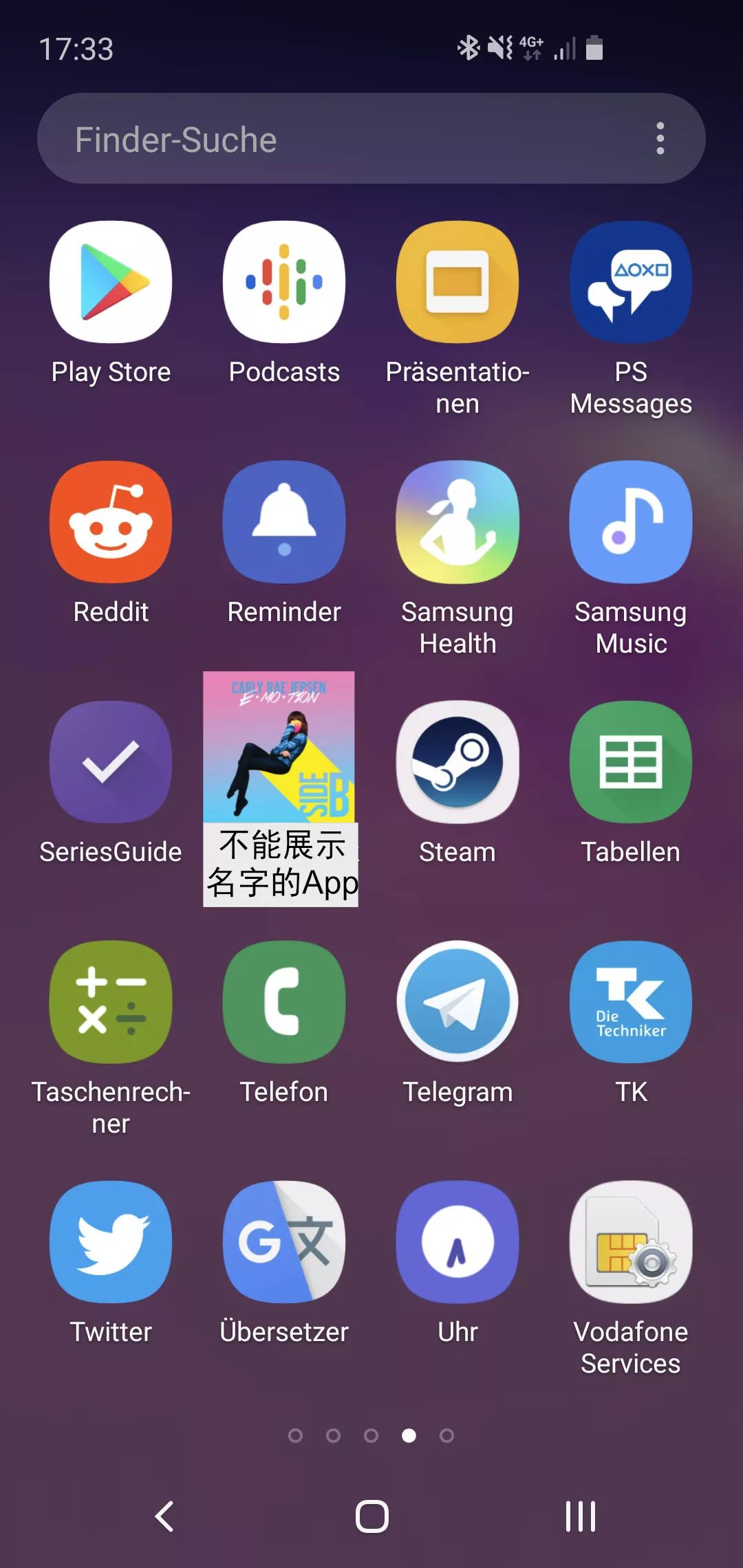The image size is (743, 1568).
Task: Launch Telegram
Action: 457,1002
